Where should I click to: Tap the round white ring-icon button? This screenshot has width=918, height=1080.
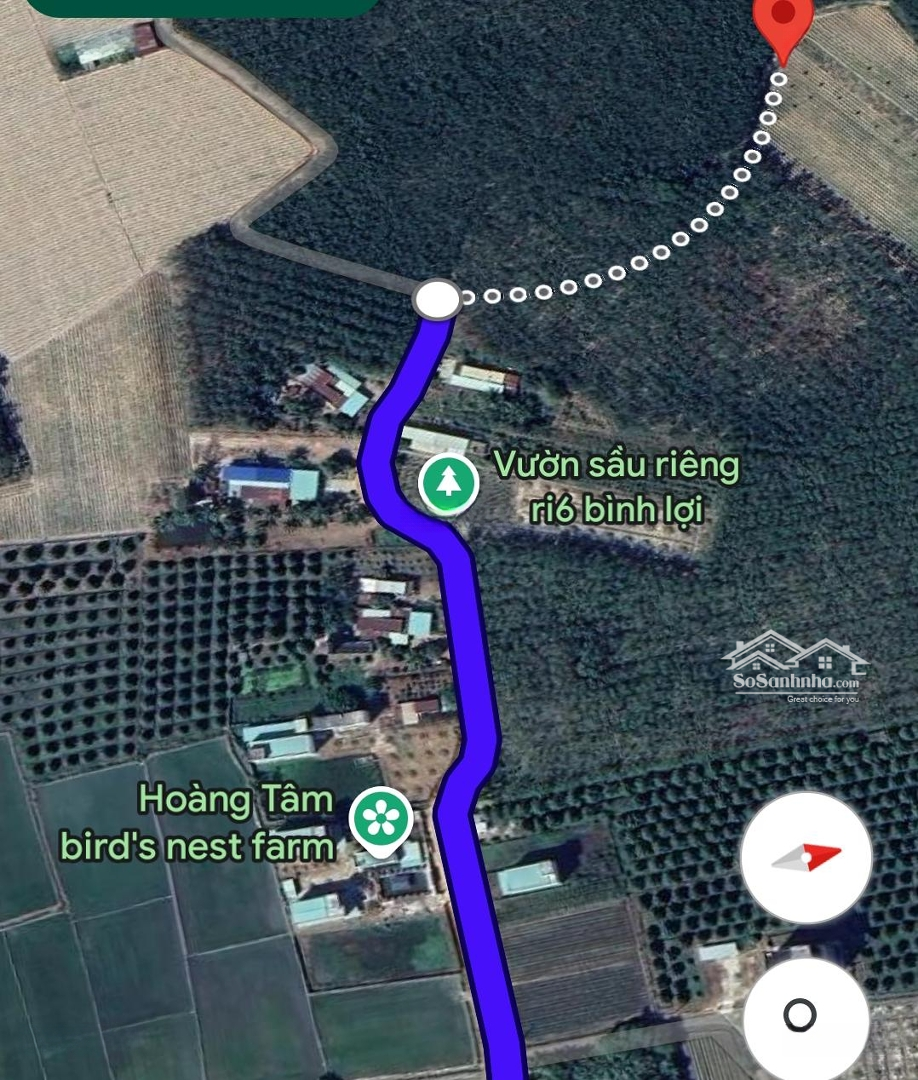[803, 1016]
